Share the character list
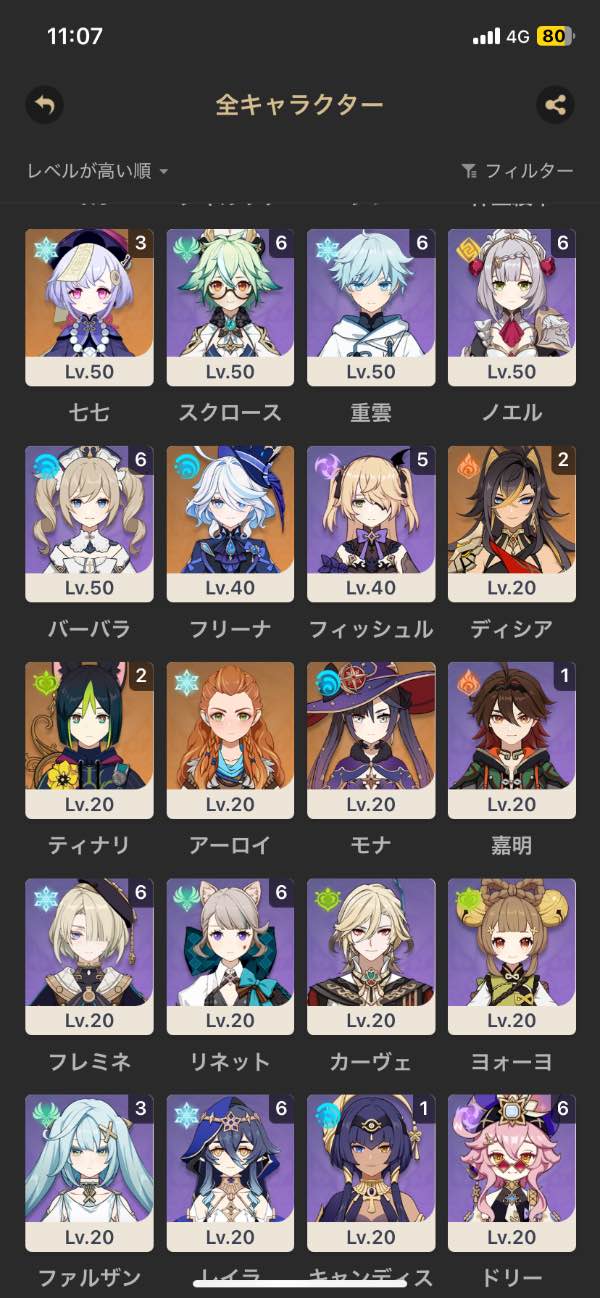 (555, 104)
